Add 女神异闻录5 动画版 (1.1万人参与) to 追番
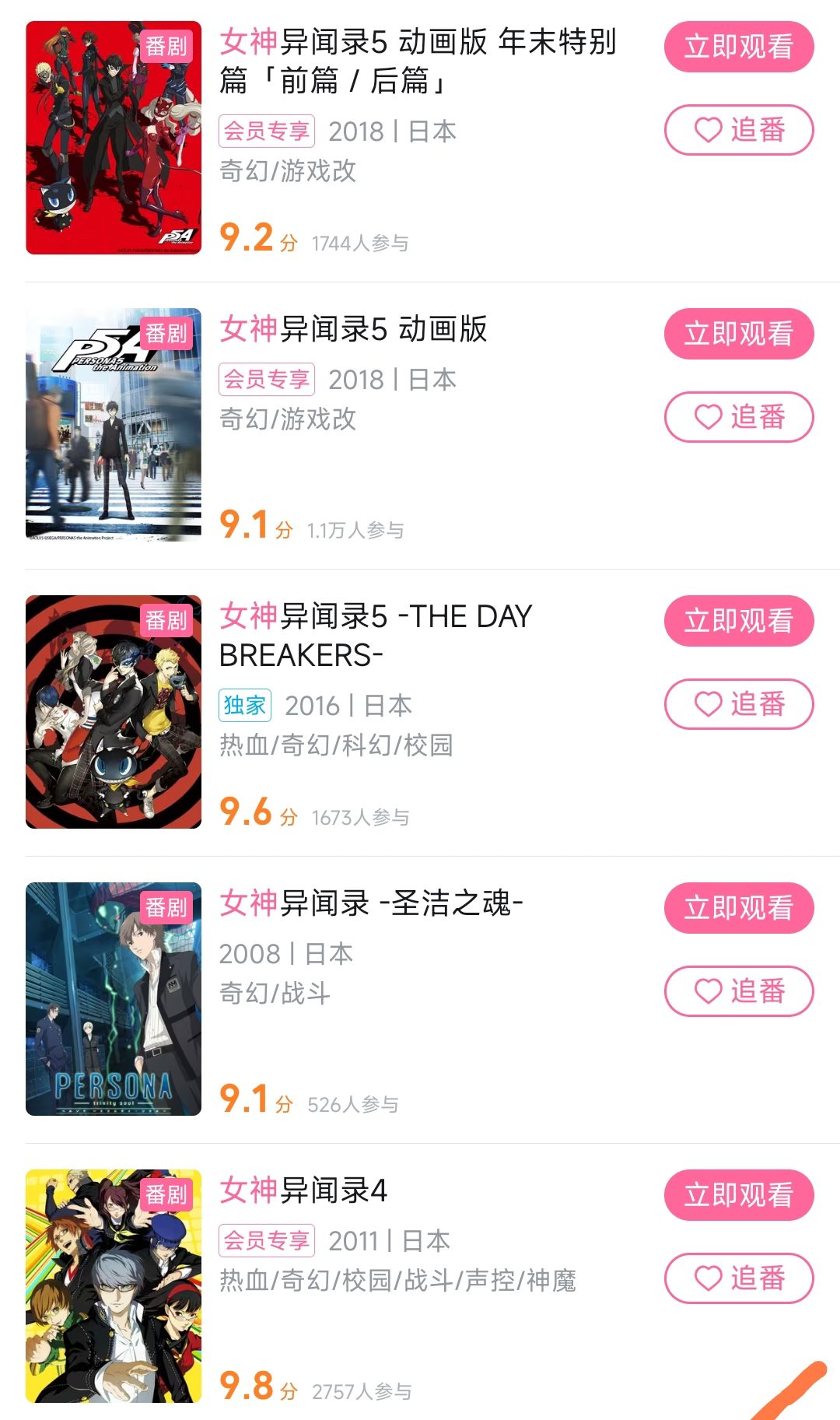 pos(738,417)
